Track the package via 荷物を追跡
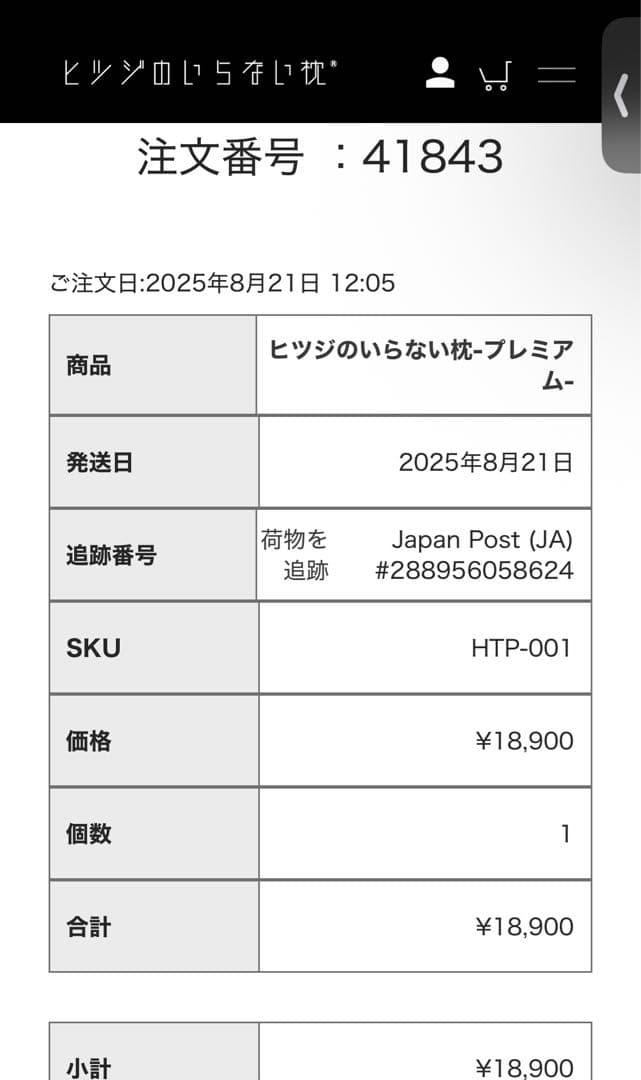641x1080 pixels. (294, 555)
